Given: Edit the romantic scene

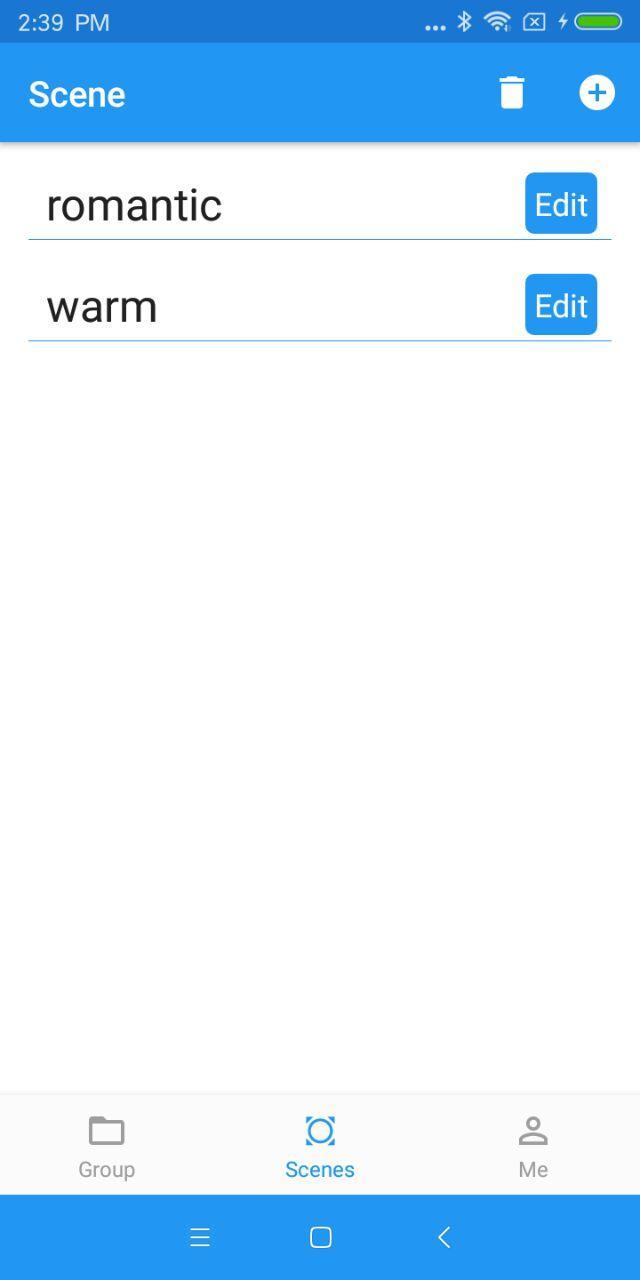Looking at the screenshot, I should pos(561,204).
